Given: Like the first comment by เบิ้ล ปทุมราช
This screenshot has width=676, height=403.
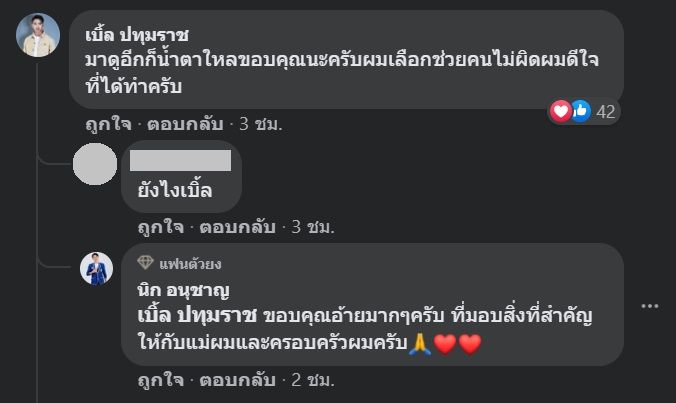Looking at the screenshot, I should pos(104,125).
